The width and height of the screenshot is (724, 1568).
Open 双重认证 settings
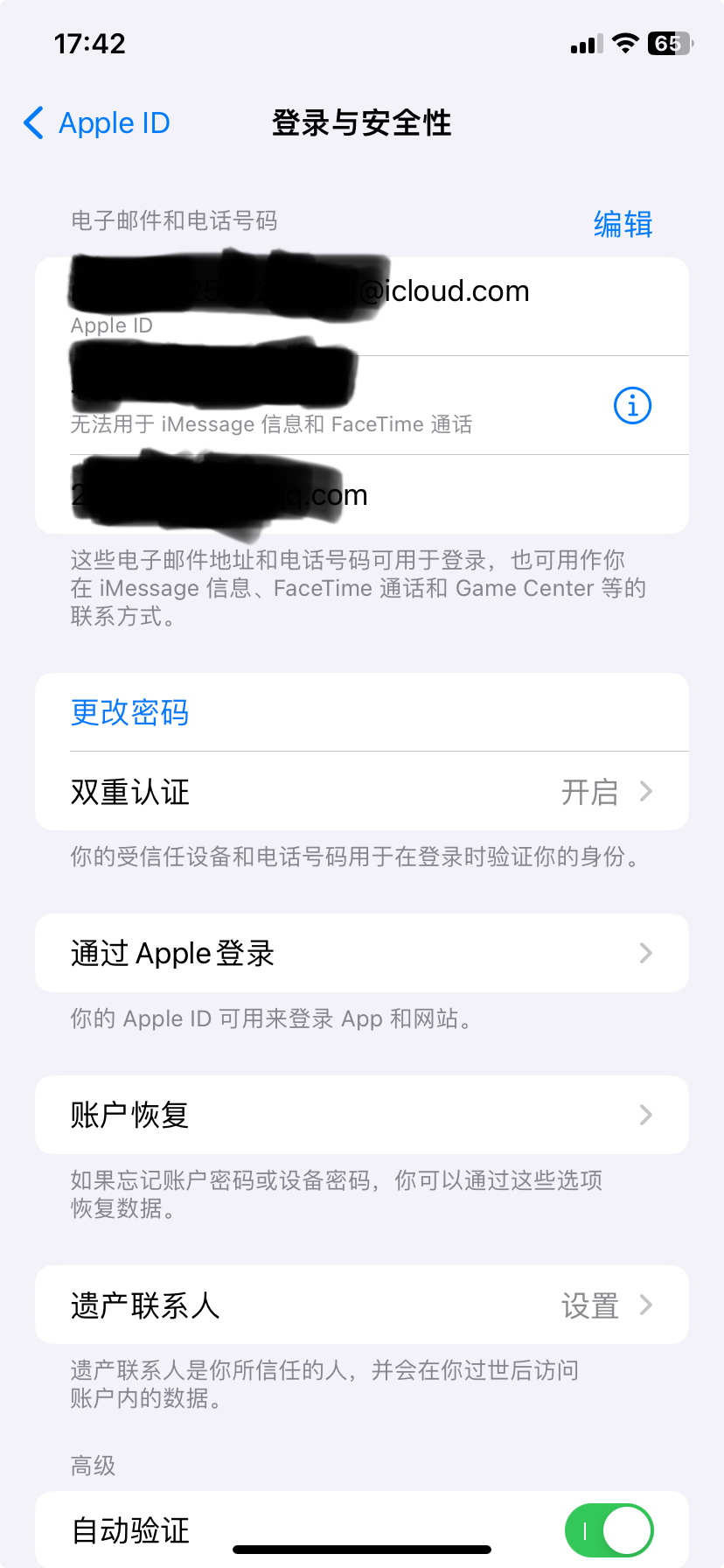tap(362, 791)
